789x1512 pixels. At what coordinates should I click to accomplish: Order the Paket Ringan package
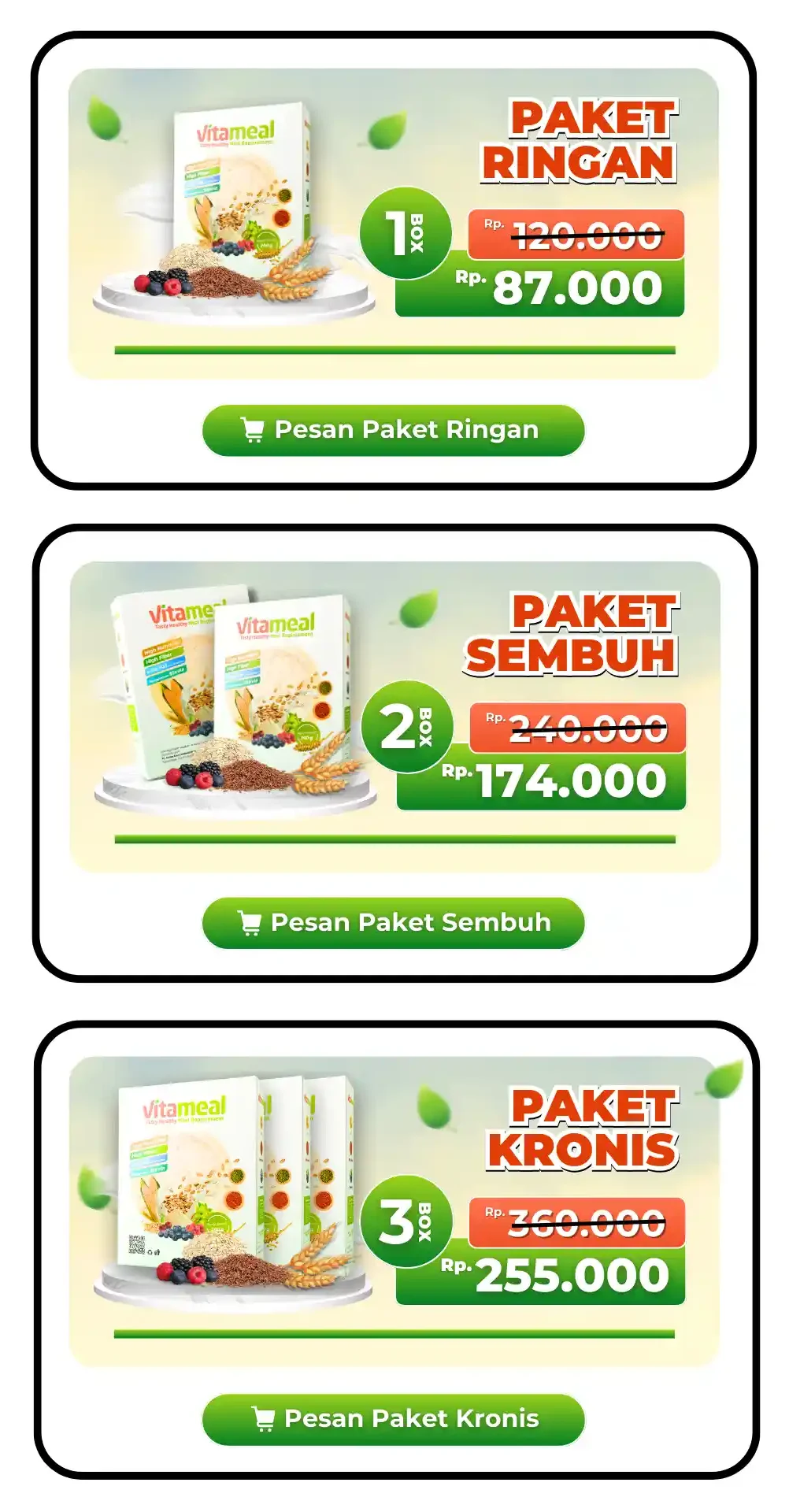(x=393, y=430)
